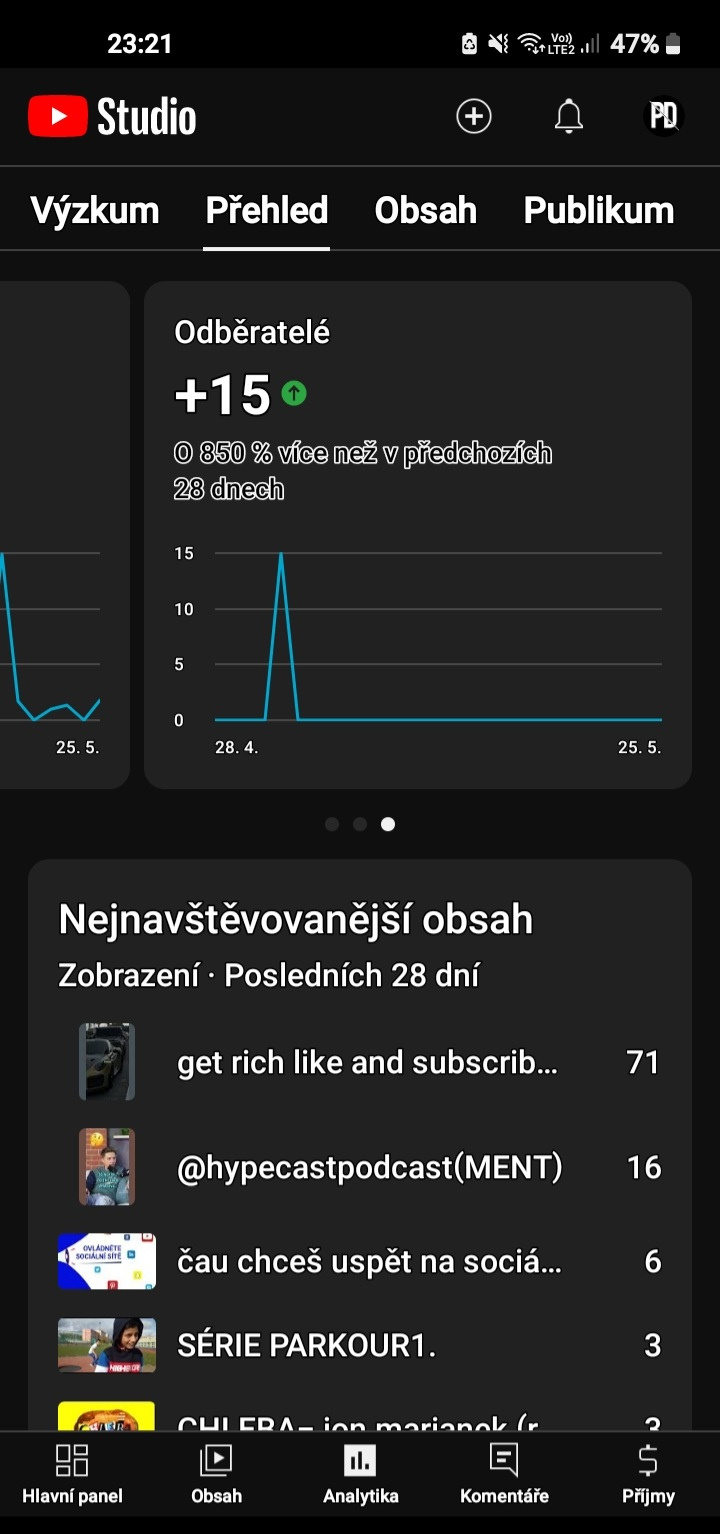720x1534 pixels.
Task: Go to Hlavní panel in bottom navigation
Action: (72, 1474)
